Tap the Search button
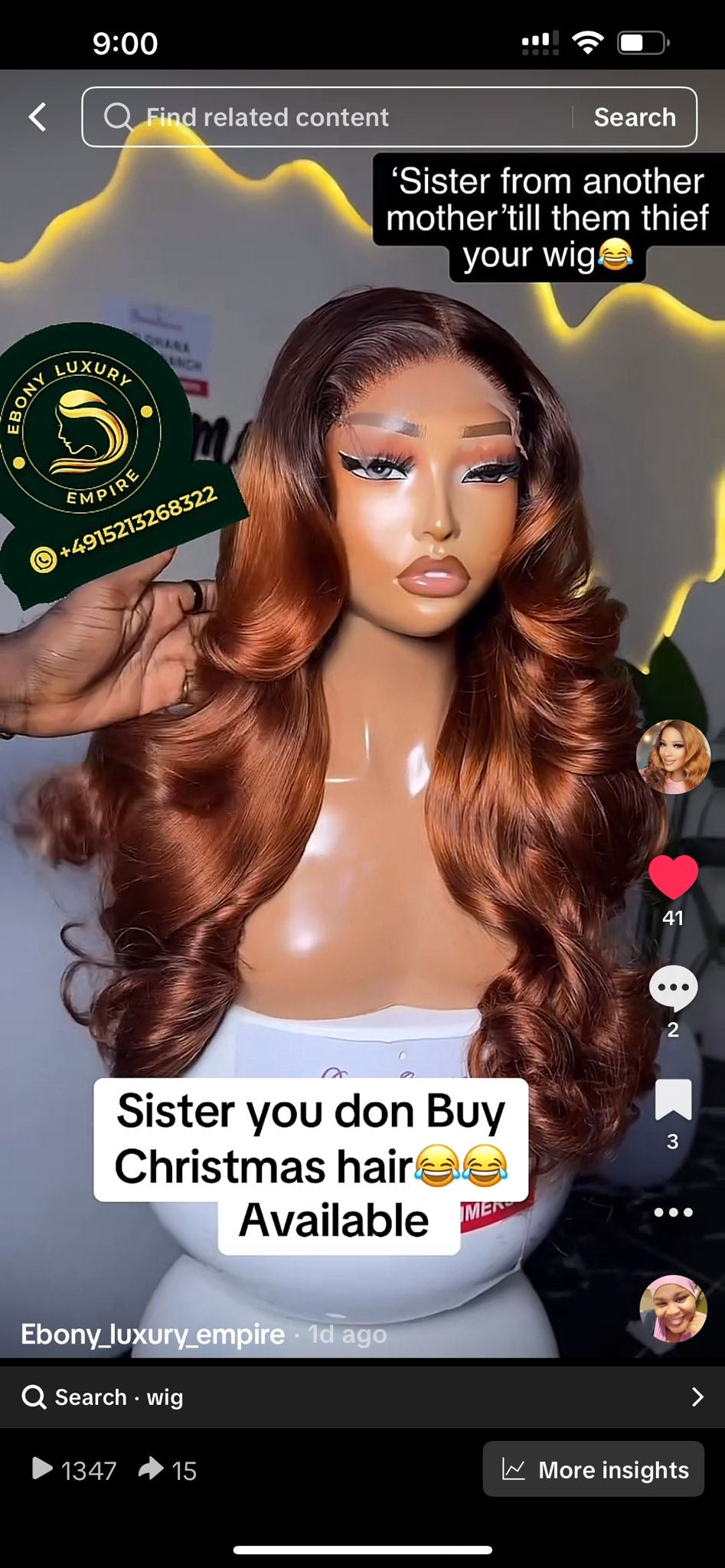 (635, 117)
